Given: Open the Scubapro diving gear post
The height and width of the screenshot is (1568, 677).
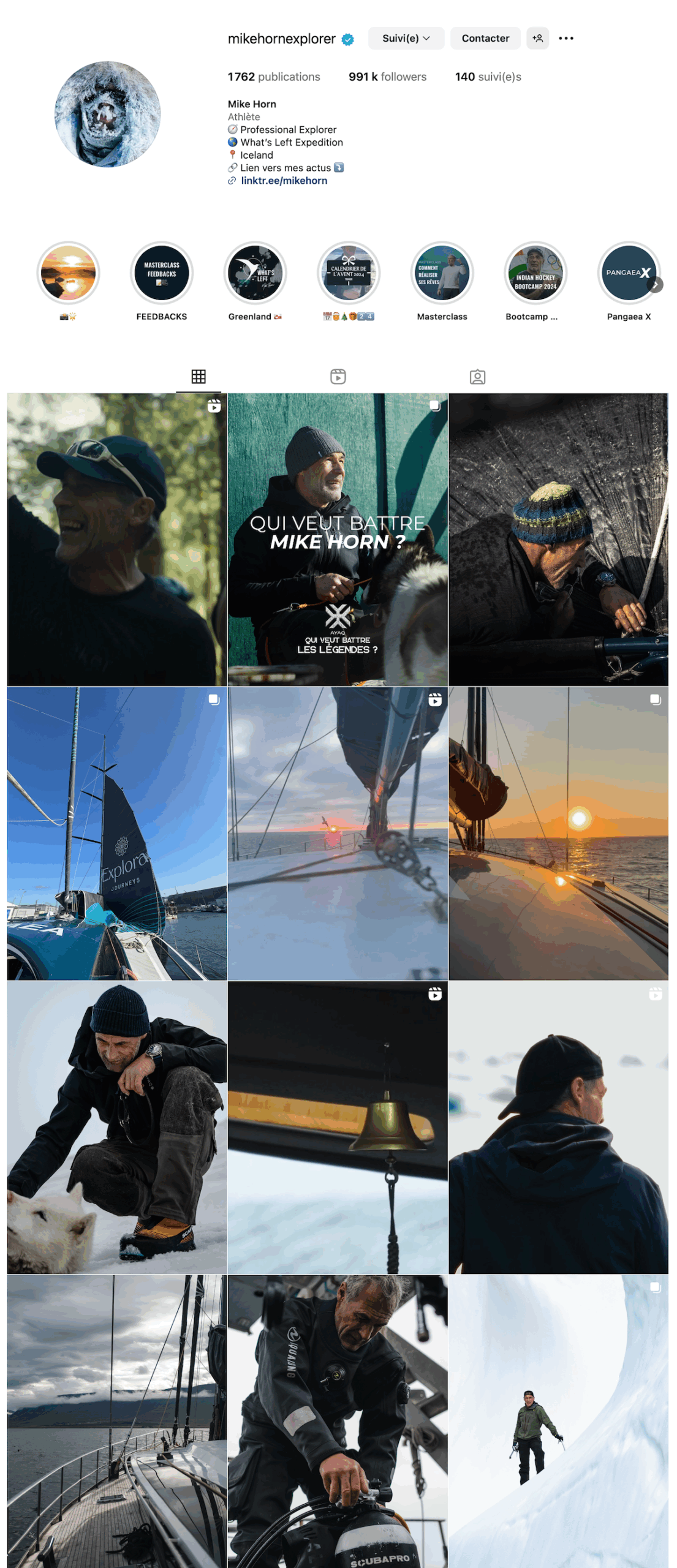Looking at the screenshot, I should coord(338,1421).
